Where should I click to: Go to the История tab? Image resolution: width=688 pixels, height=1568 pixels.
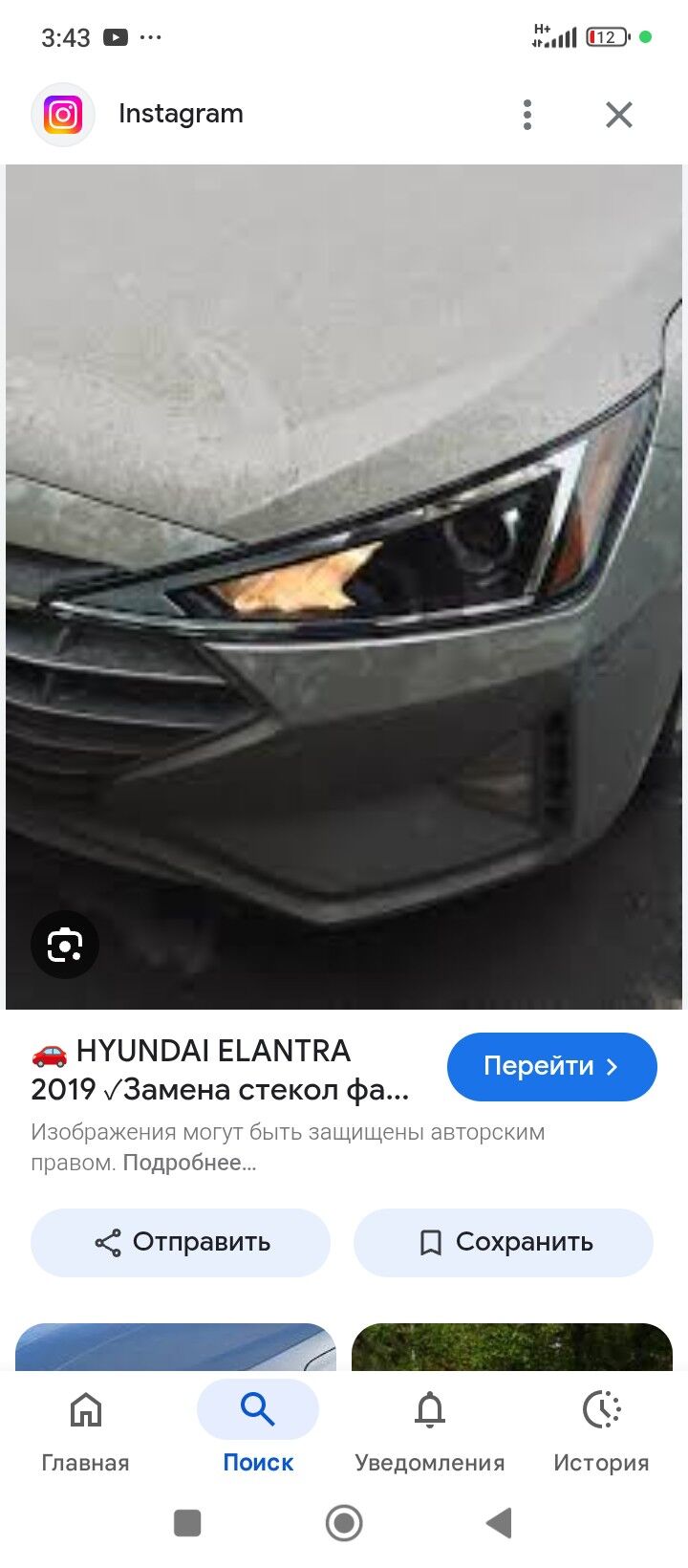pyautogui.click(x=601, y=1430)
